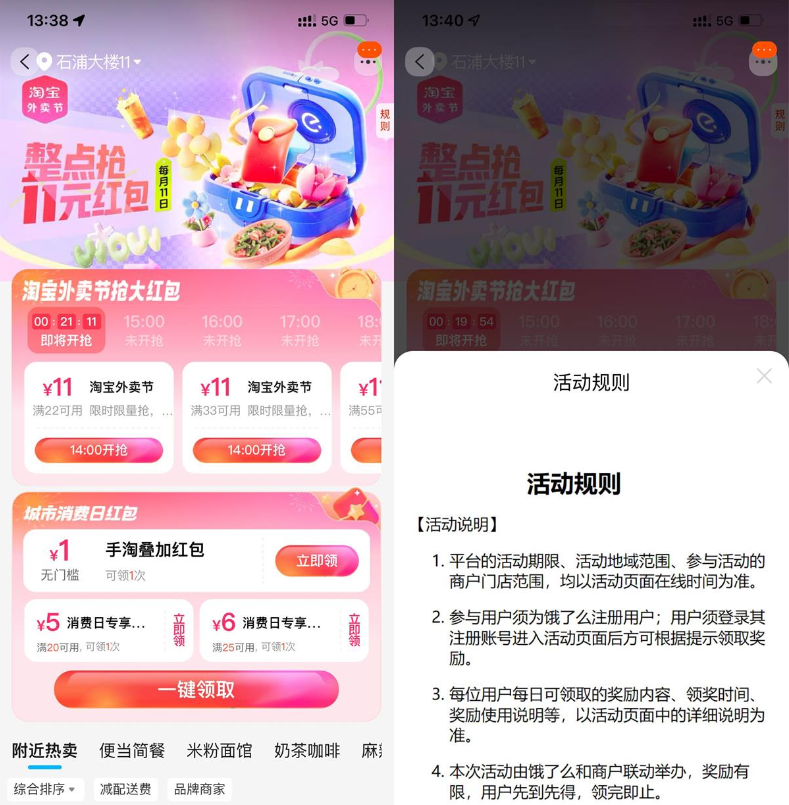Image resolution: width=789 pixels, height=805 pixels.
Task: Tap 14:00开抢 on the 满22可用 coupon
Action: coord(99,450)
